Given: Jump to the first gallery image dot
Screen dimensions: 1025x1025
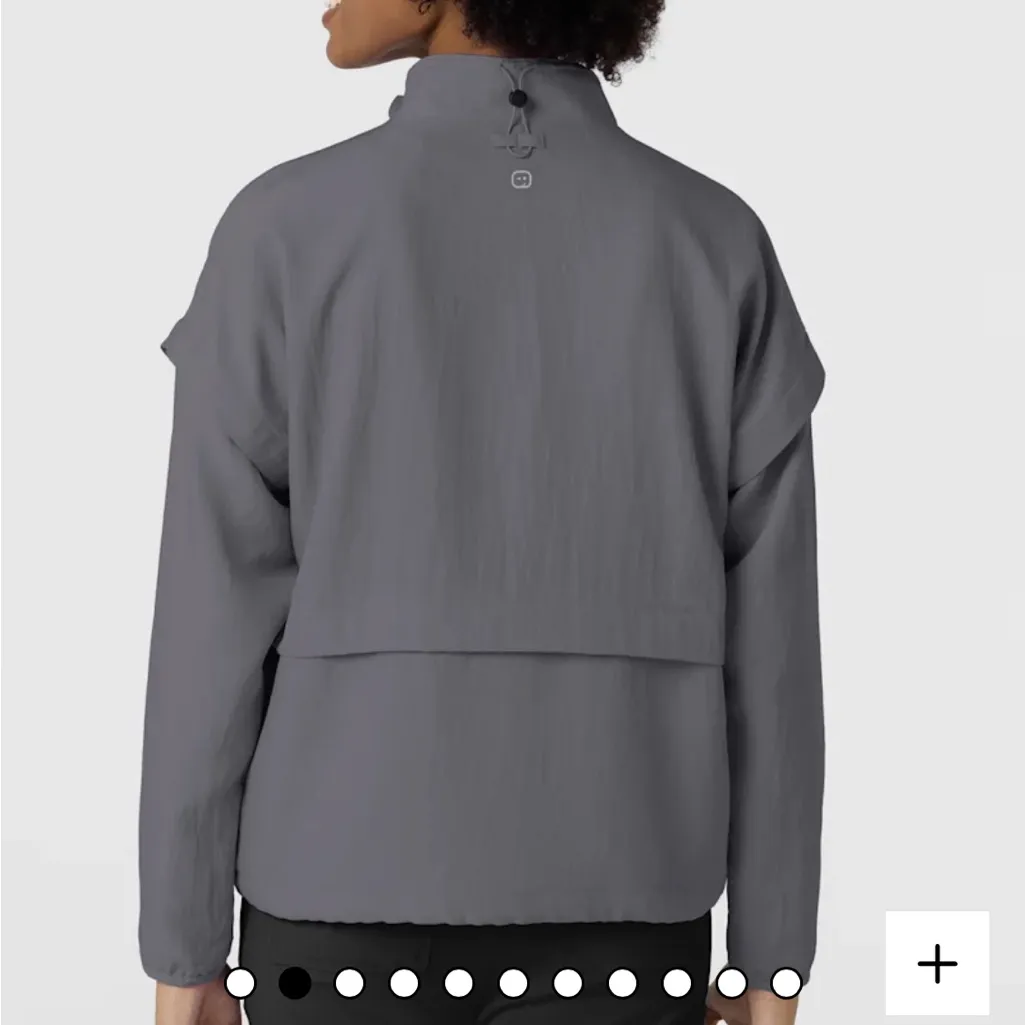Looking at the screenshot, I should point(240,983).
